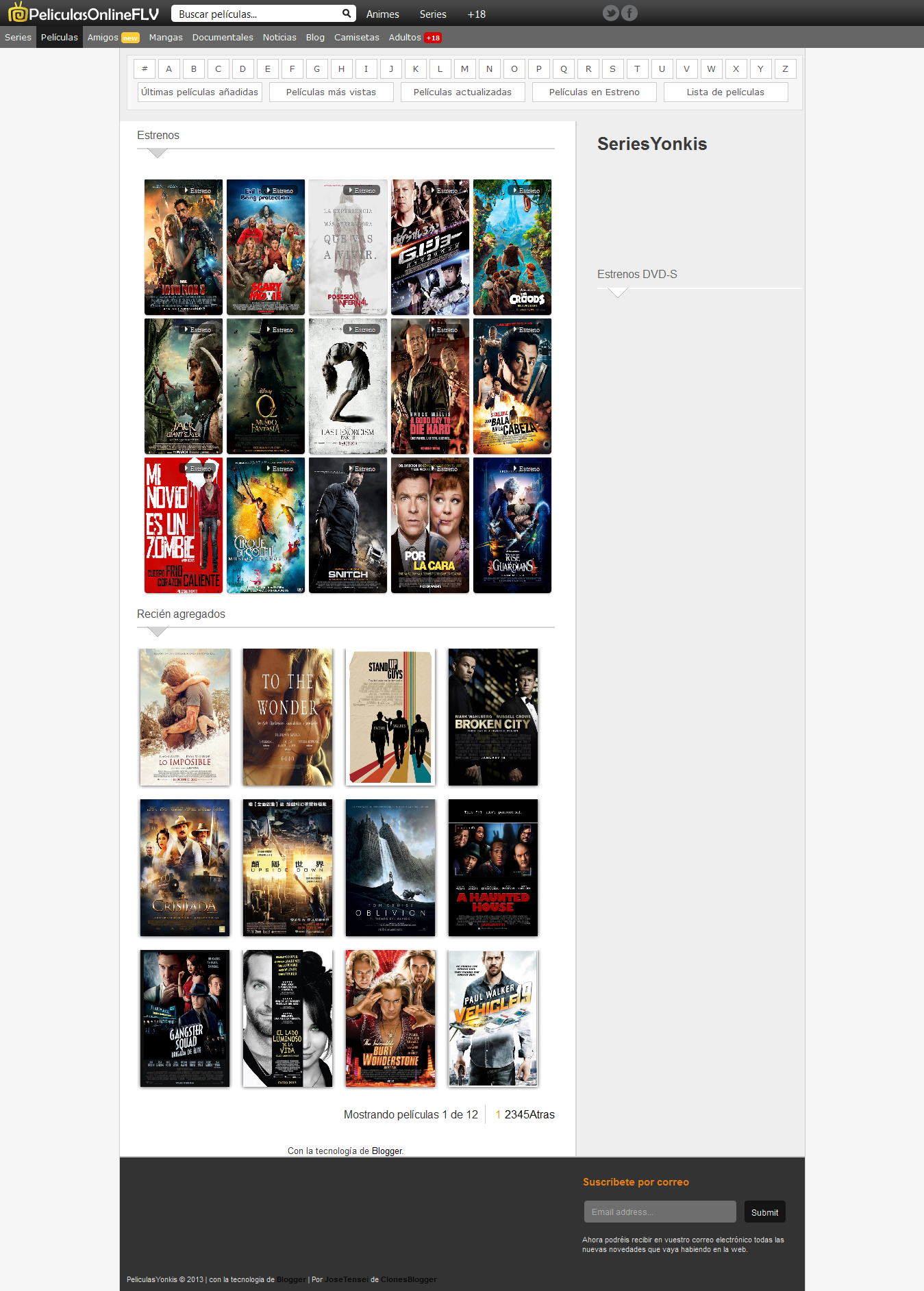Open Películas en Estreno list
924x1291 pixels.
click(x=594, y=92)
